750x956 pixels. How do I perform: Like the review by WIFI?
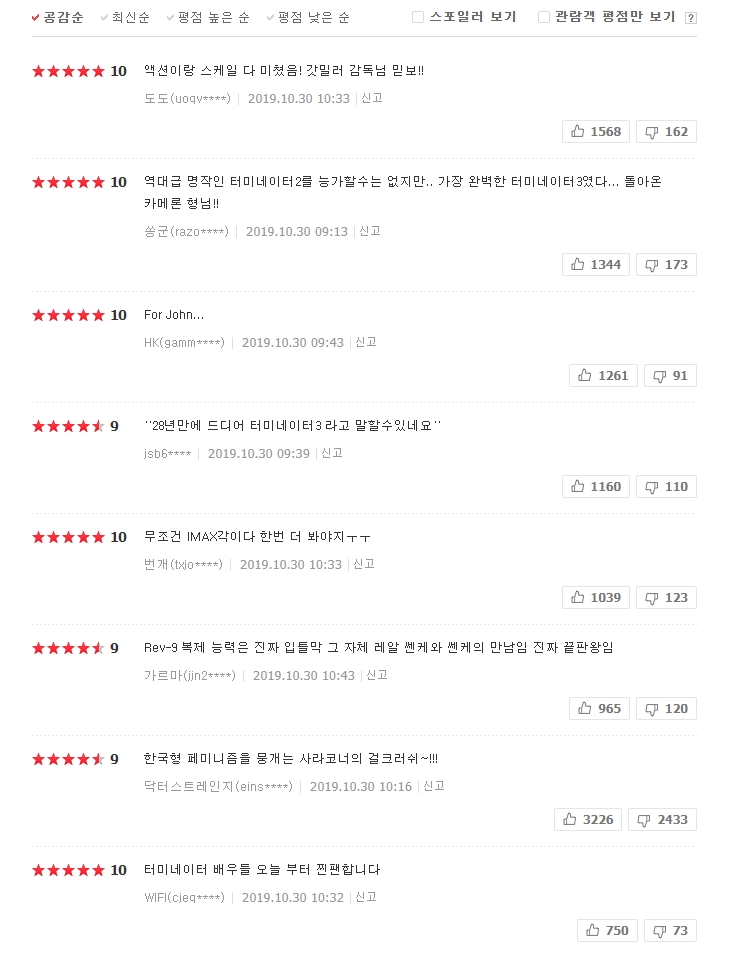tap(607, 931)
